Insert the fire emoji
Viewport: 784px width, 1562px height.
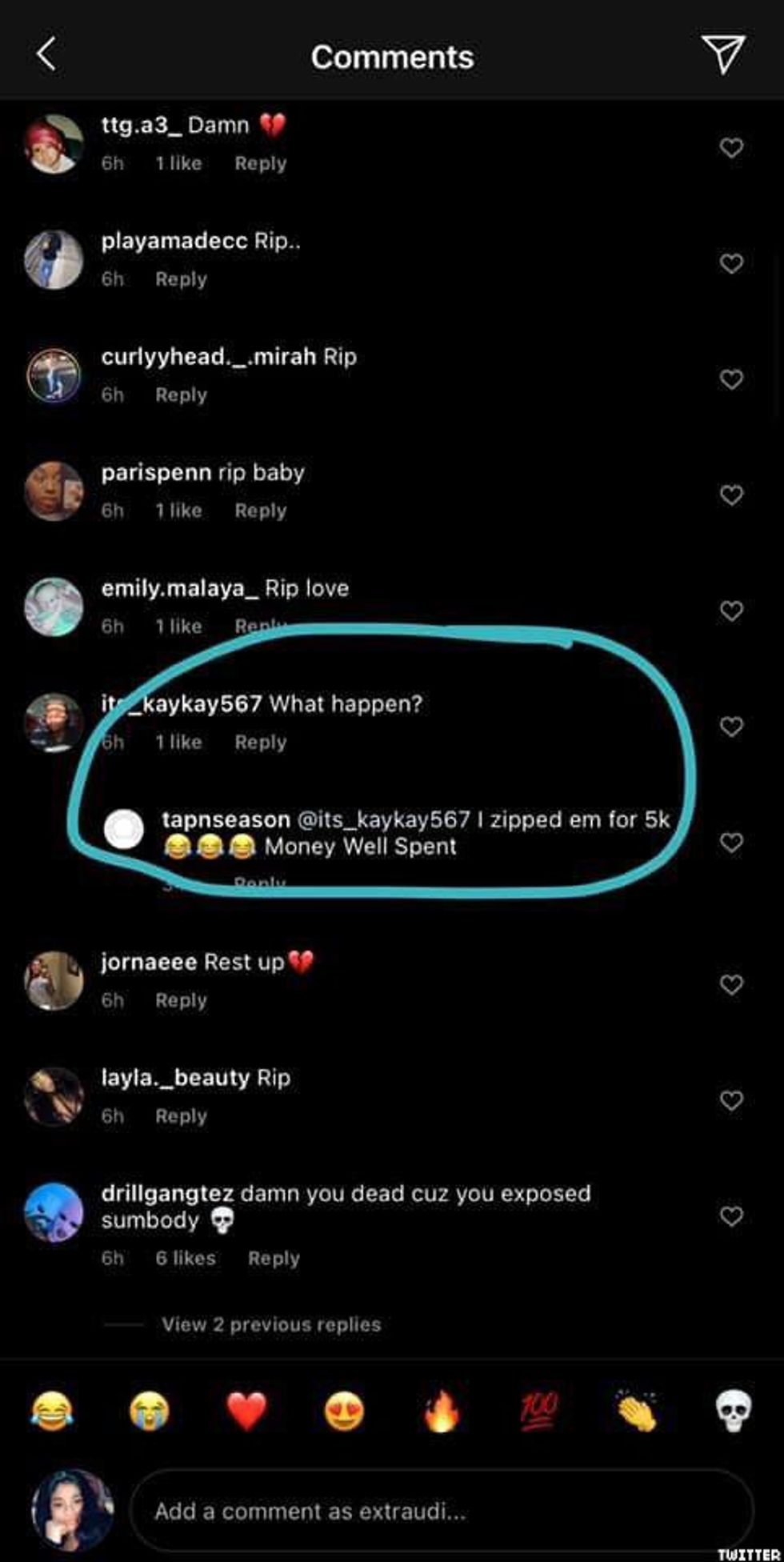[x=442, y=1411]
